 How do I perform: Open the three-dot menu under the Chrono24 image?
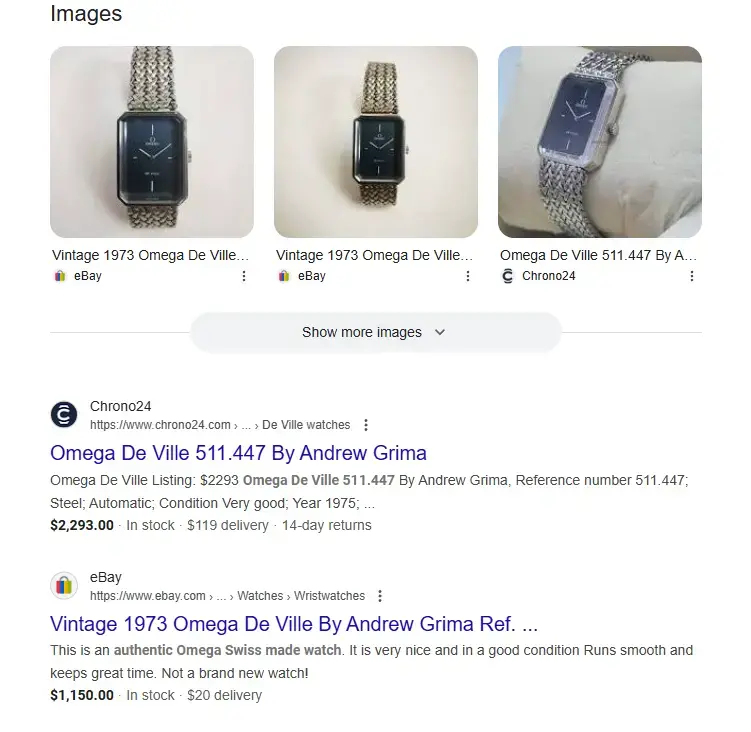[692, 276]
